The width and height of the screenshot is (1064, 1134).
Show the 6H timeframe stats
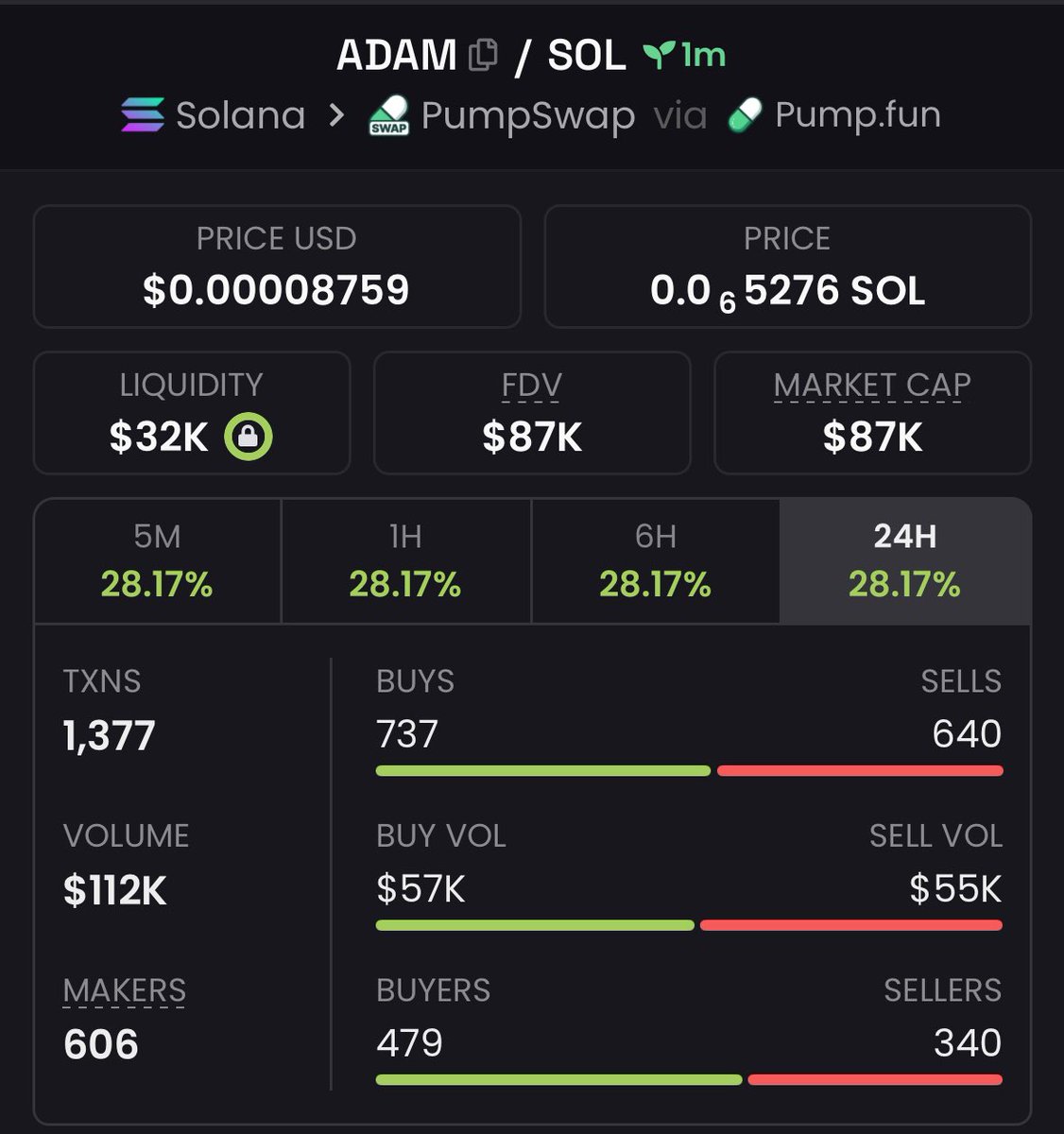point(655,561)
